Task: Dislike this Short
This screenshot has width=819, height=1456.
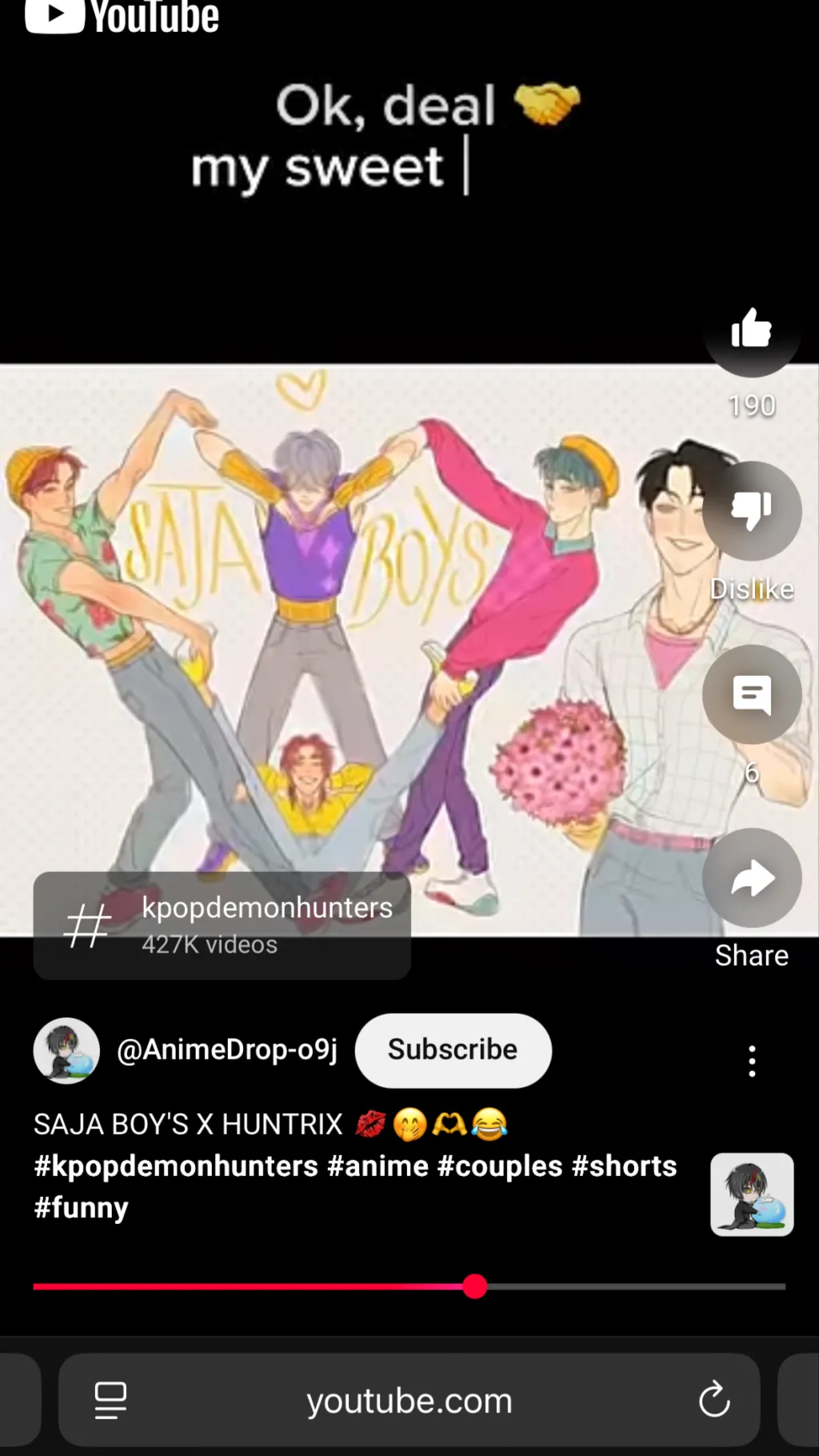Action: click(751, 511)
